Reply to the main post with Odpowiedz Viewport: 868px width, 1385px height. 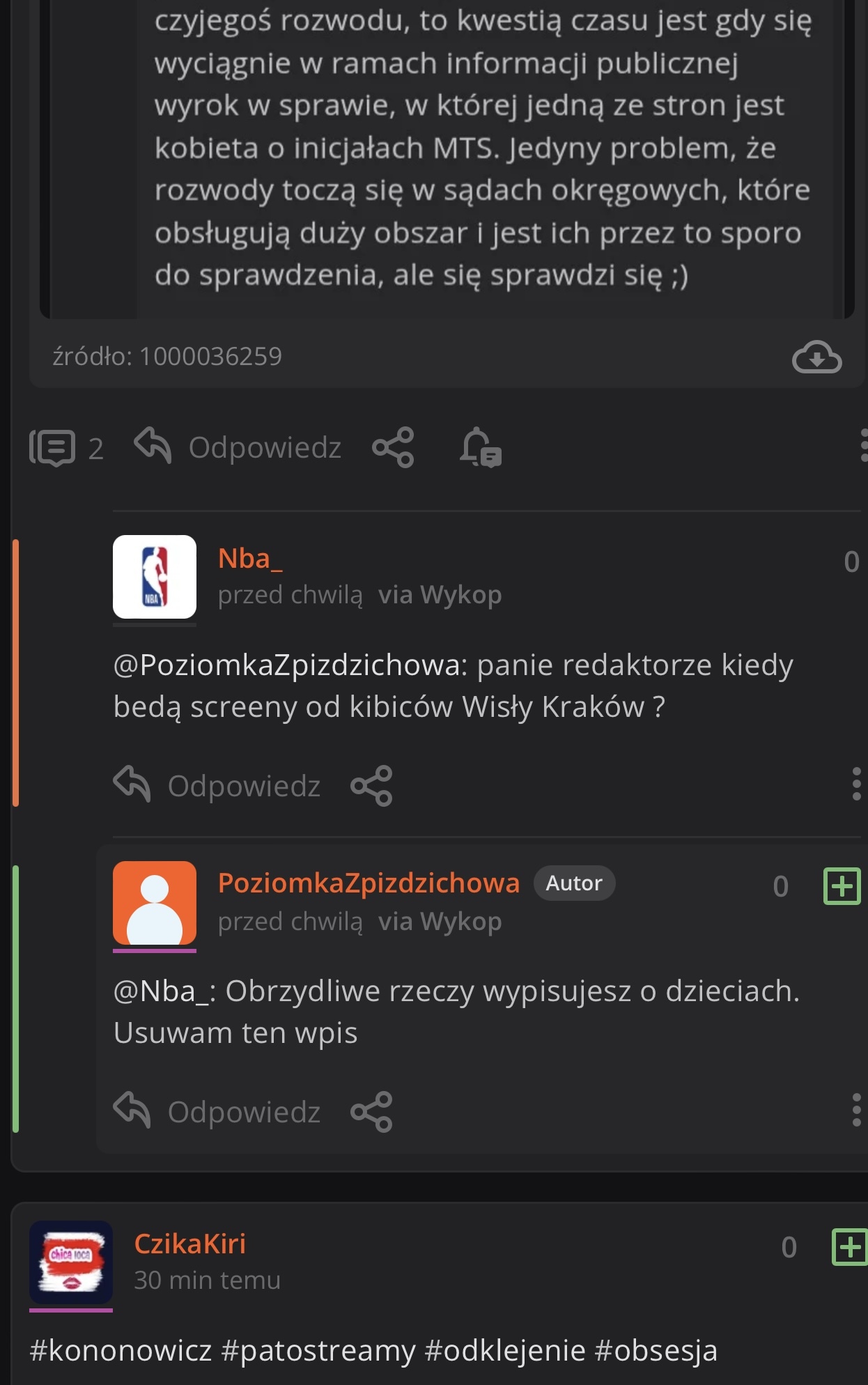(x=238, y=447)
